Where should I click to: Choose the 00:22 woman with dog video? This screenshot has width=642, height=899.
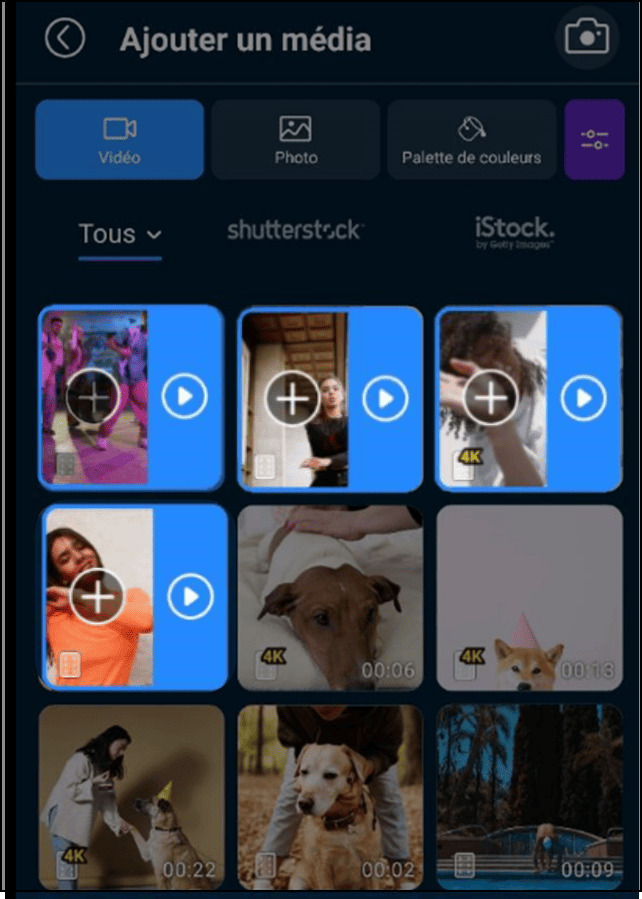point(131,796)
